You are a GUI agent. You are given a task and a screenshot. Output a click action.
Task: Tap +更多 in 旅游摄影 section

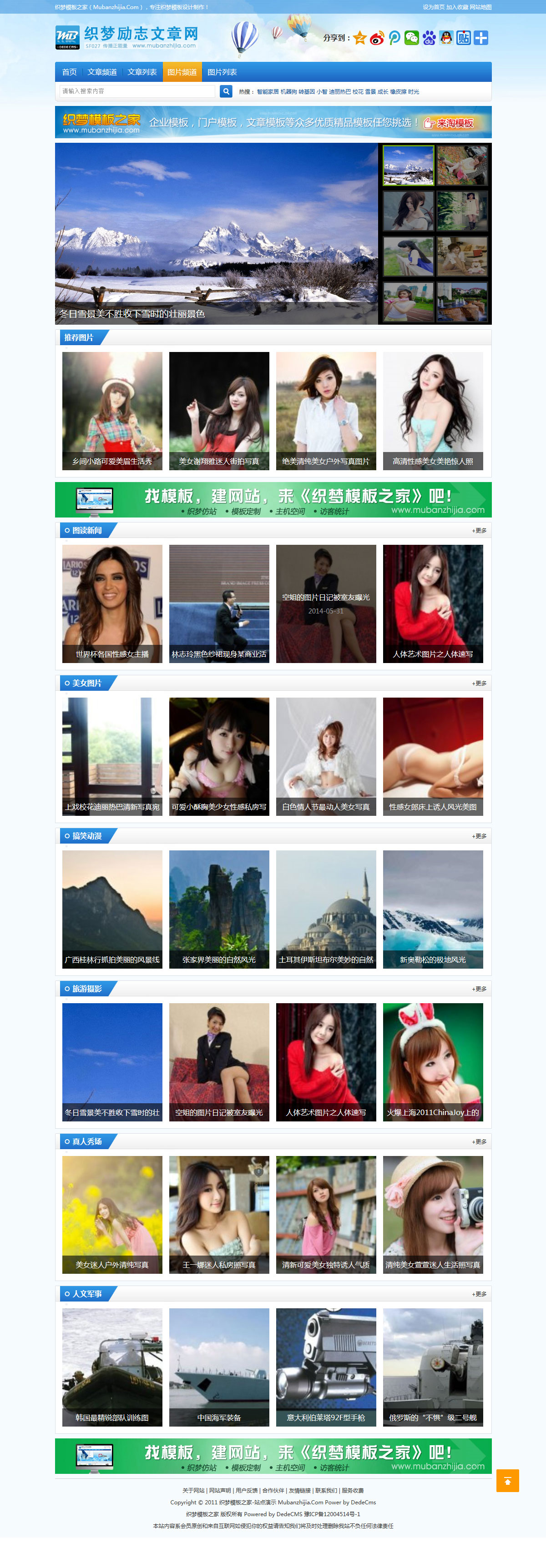479,989
